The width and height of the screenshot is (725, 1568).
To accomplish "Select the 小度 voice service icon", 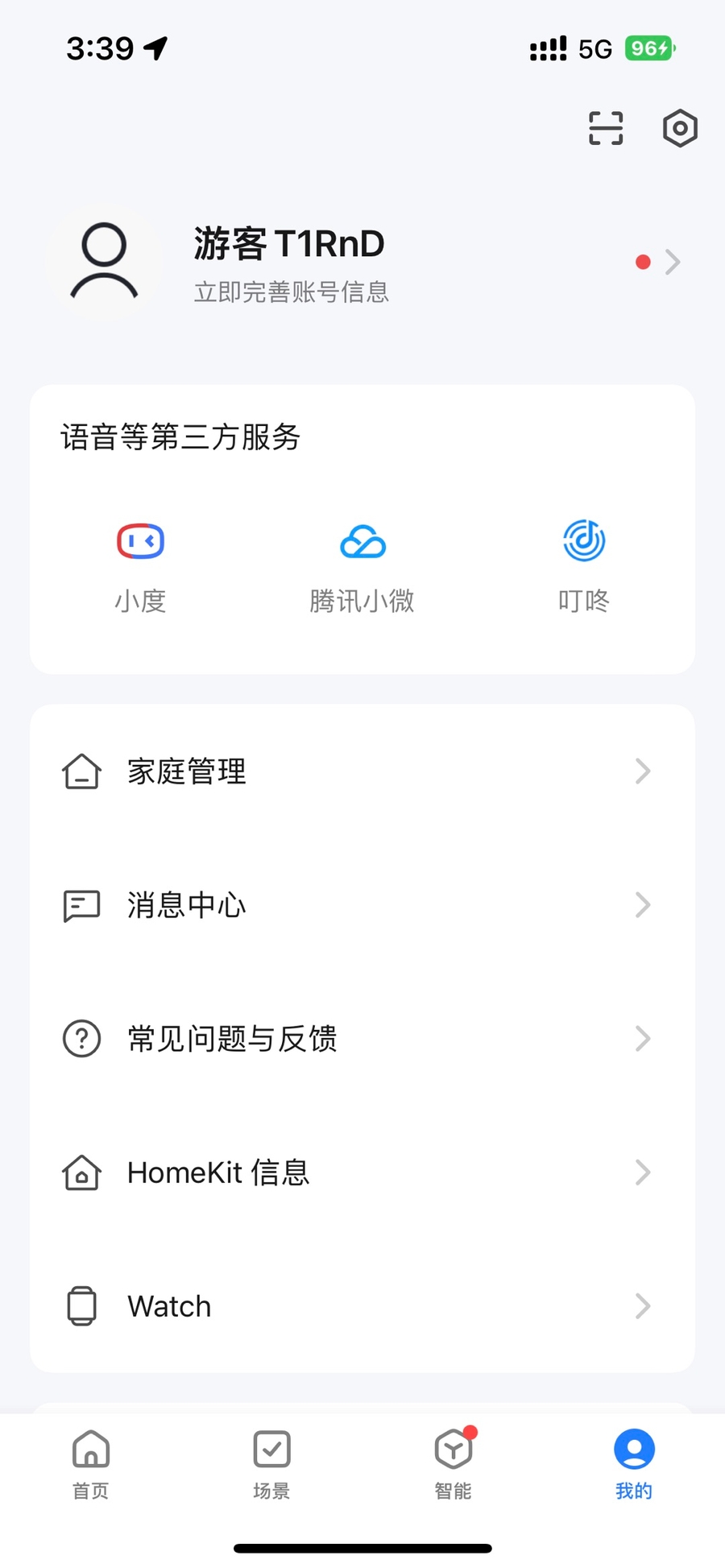I will tap(140, 540).
